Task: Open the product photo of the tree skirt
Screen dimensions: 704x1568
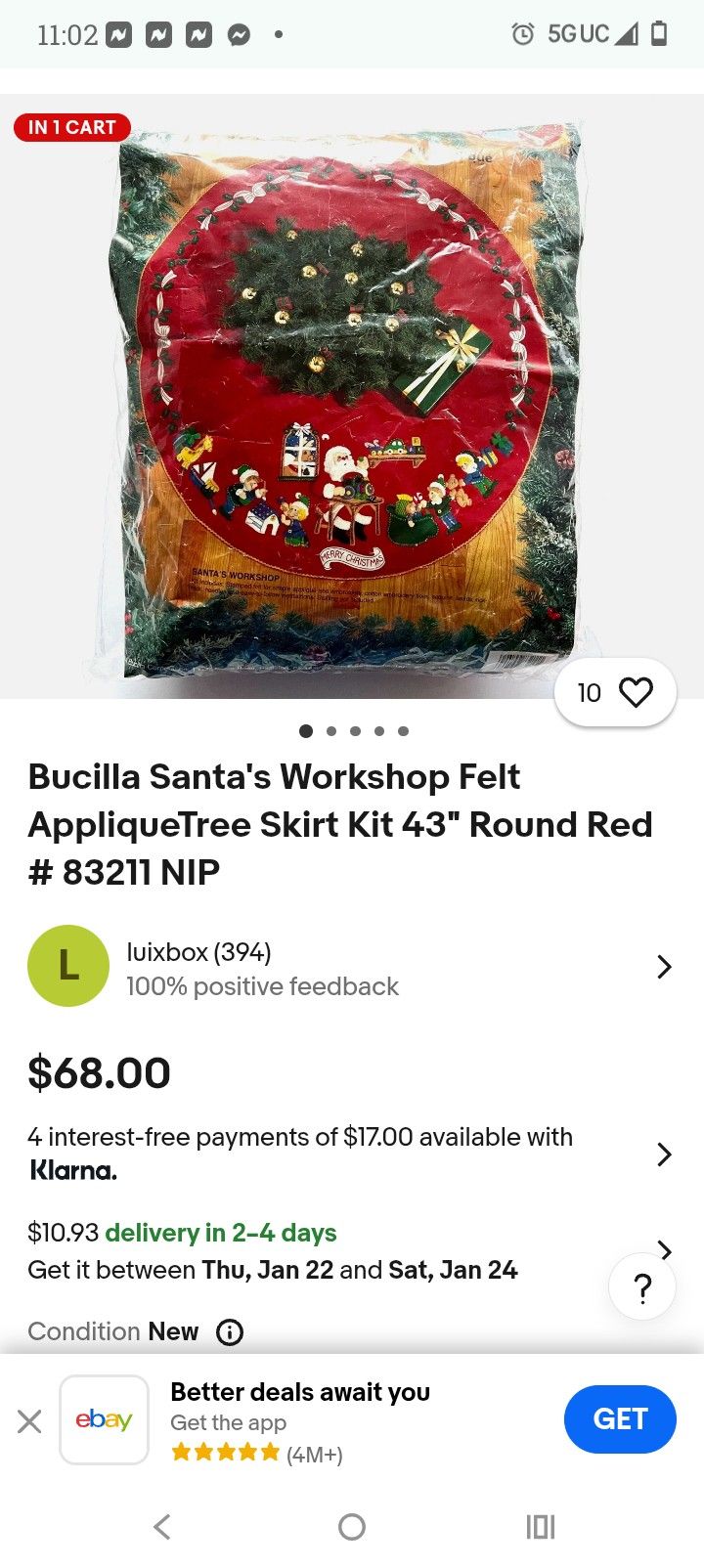Action: tap(352, 397)
